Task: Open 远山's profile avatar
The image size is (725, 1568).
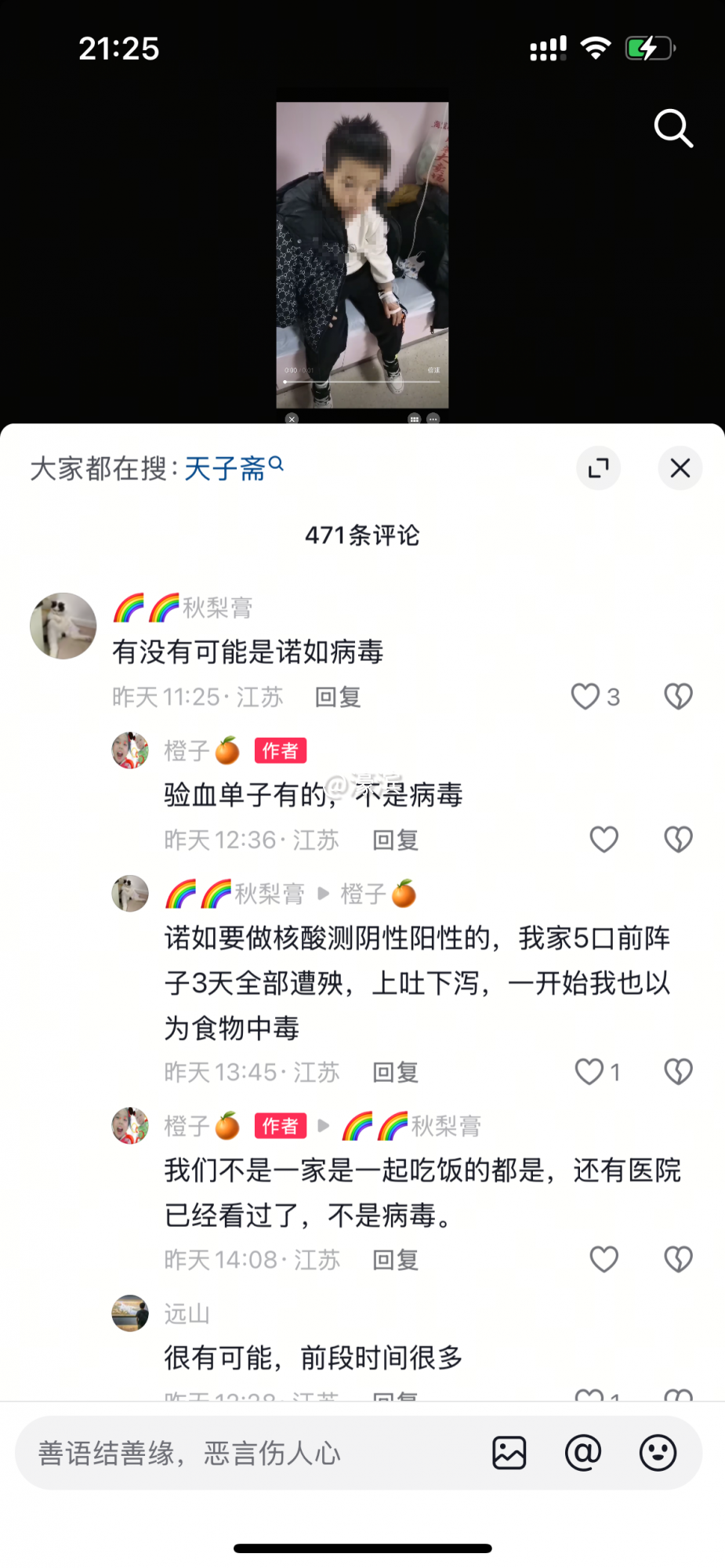Action: click(130, 1312)
